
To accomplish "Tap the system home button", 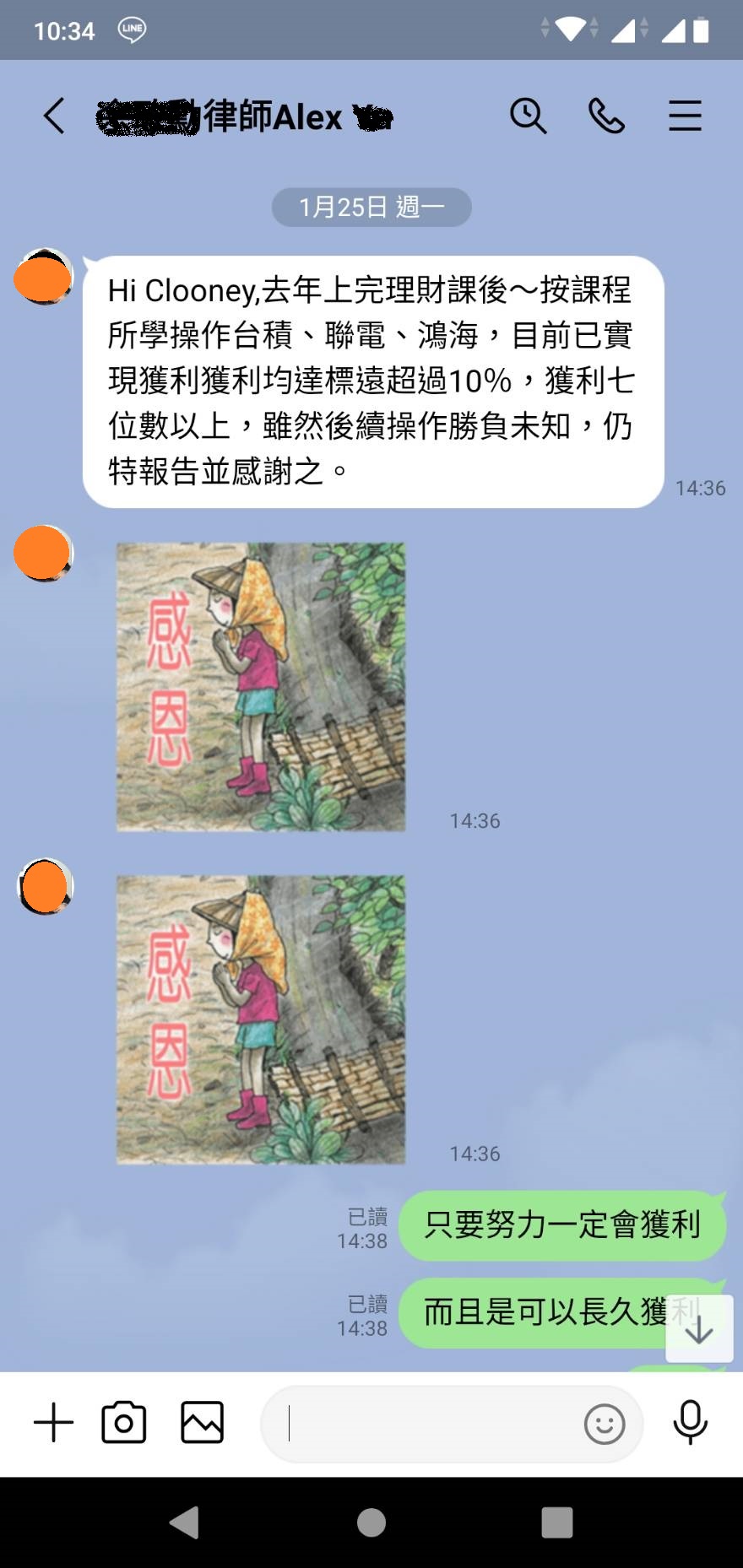I will point(371,1522).
